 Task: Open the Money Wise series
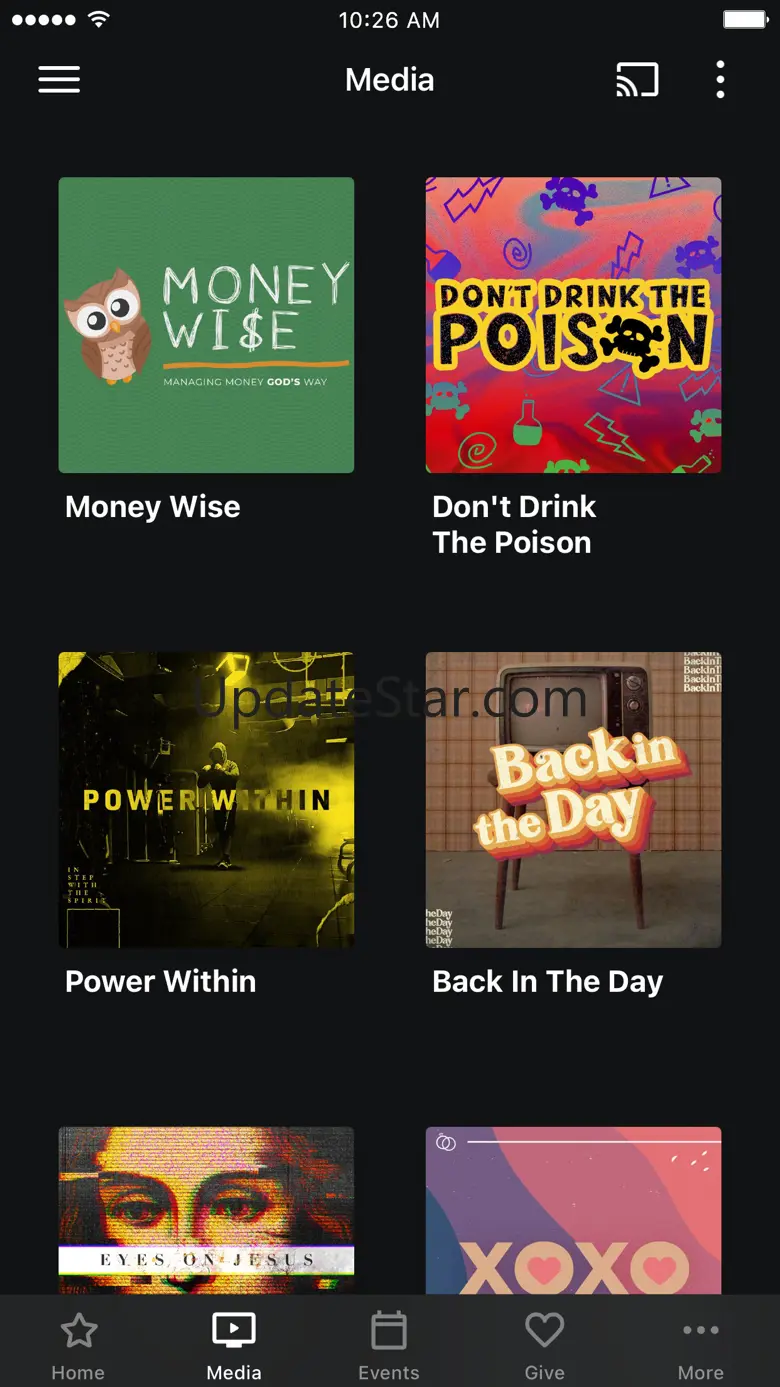[206, 325]
